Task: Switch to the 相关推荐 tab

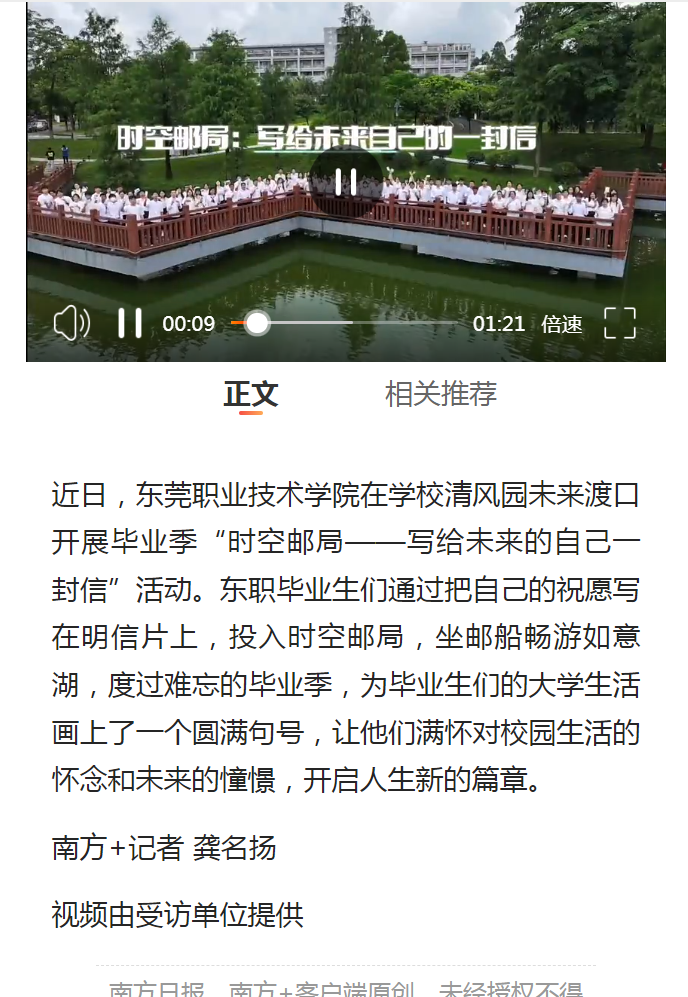Action: (x=441, y=394)
